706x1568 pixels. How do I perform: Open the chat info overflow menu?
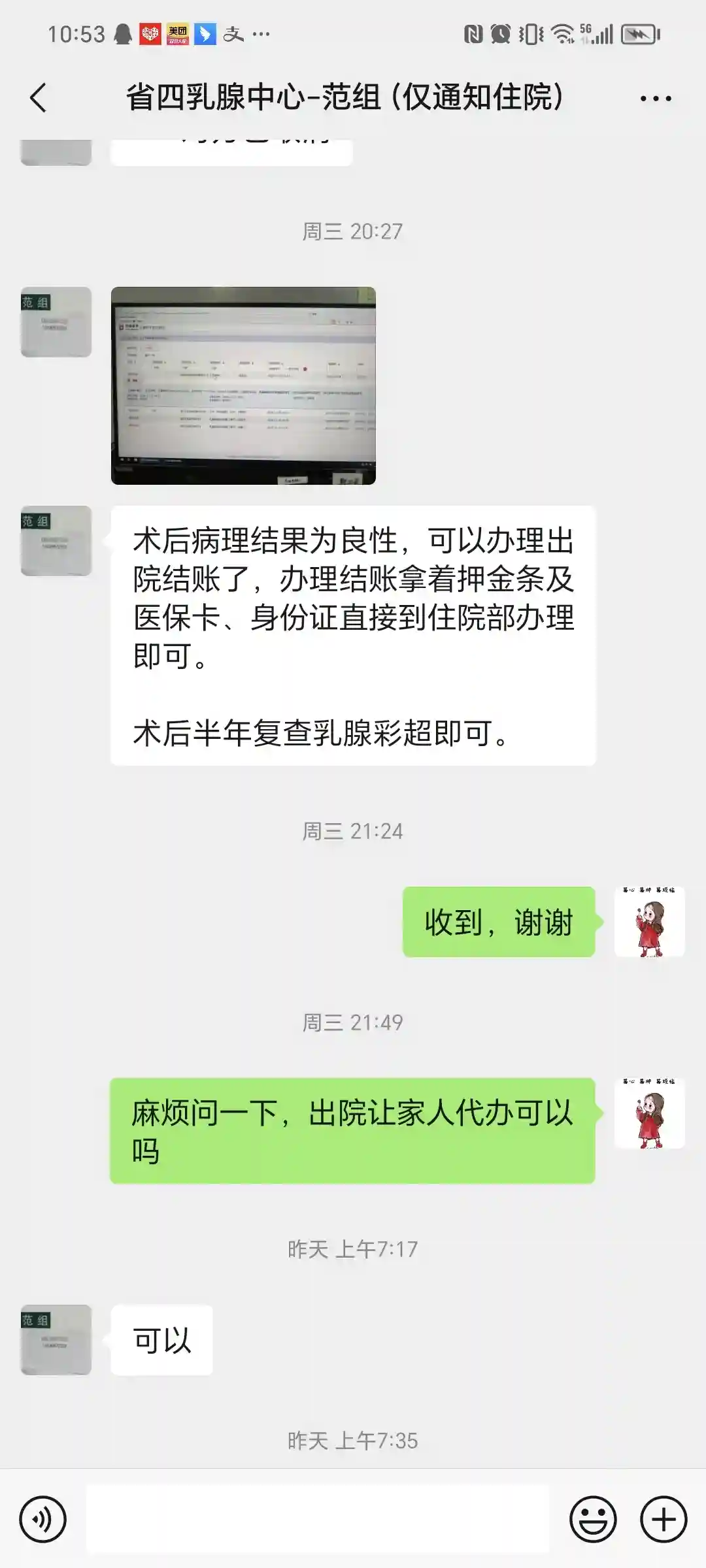pyautogui.click(x=655, y=99)
